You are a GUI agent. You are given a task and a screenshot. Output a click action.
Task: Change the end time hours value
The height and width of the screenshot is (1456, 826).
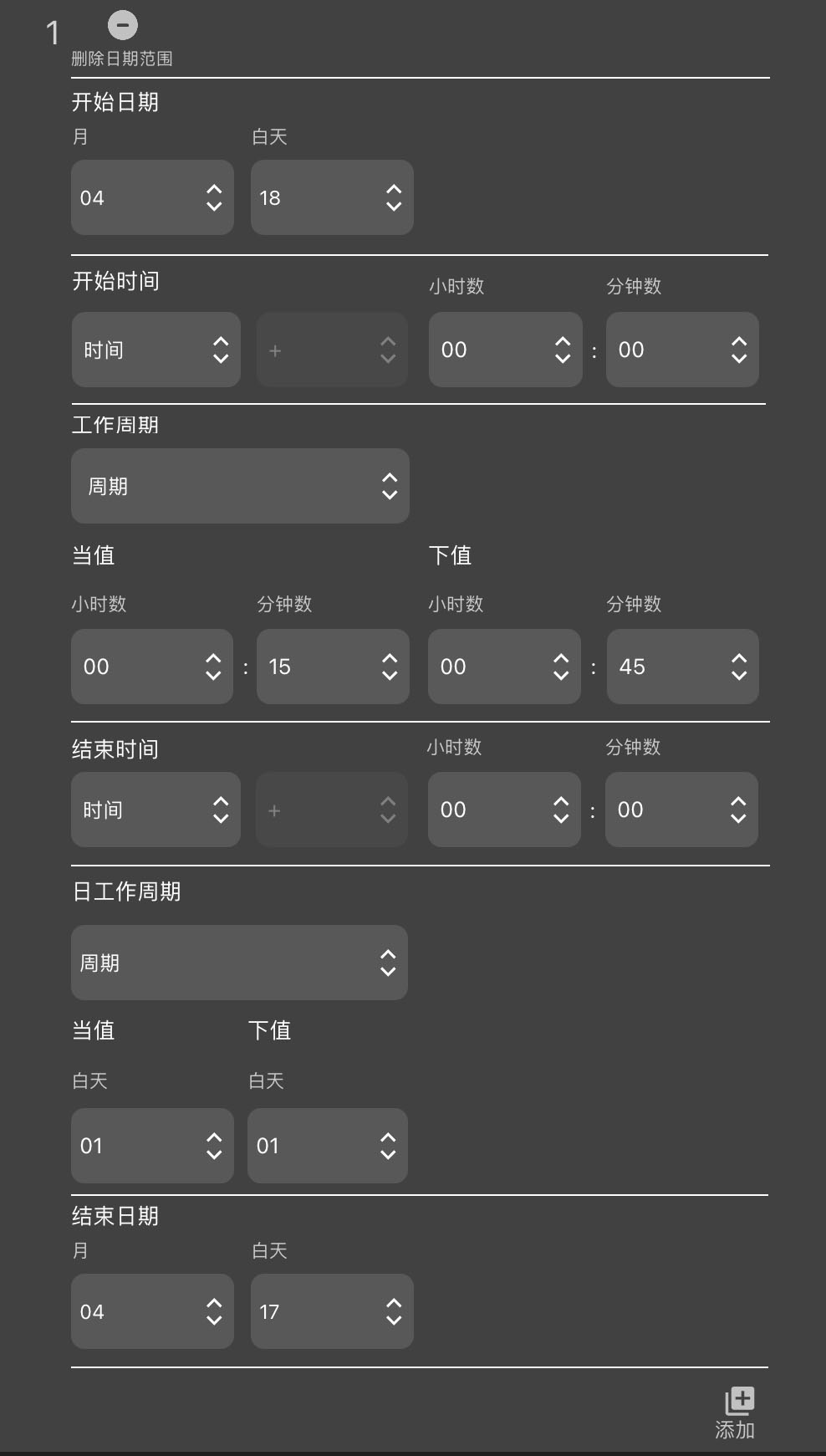tap(504, 810)
